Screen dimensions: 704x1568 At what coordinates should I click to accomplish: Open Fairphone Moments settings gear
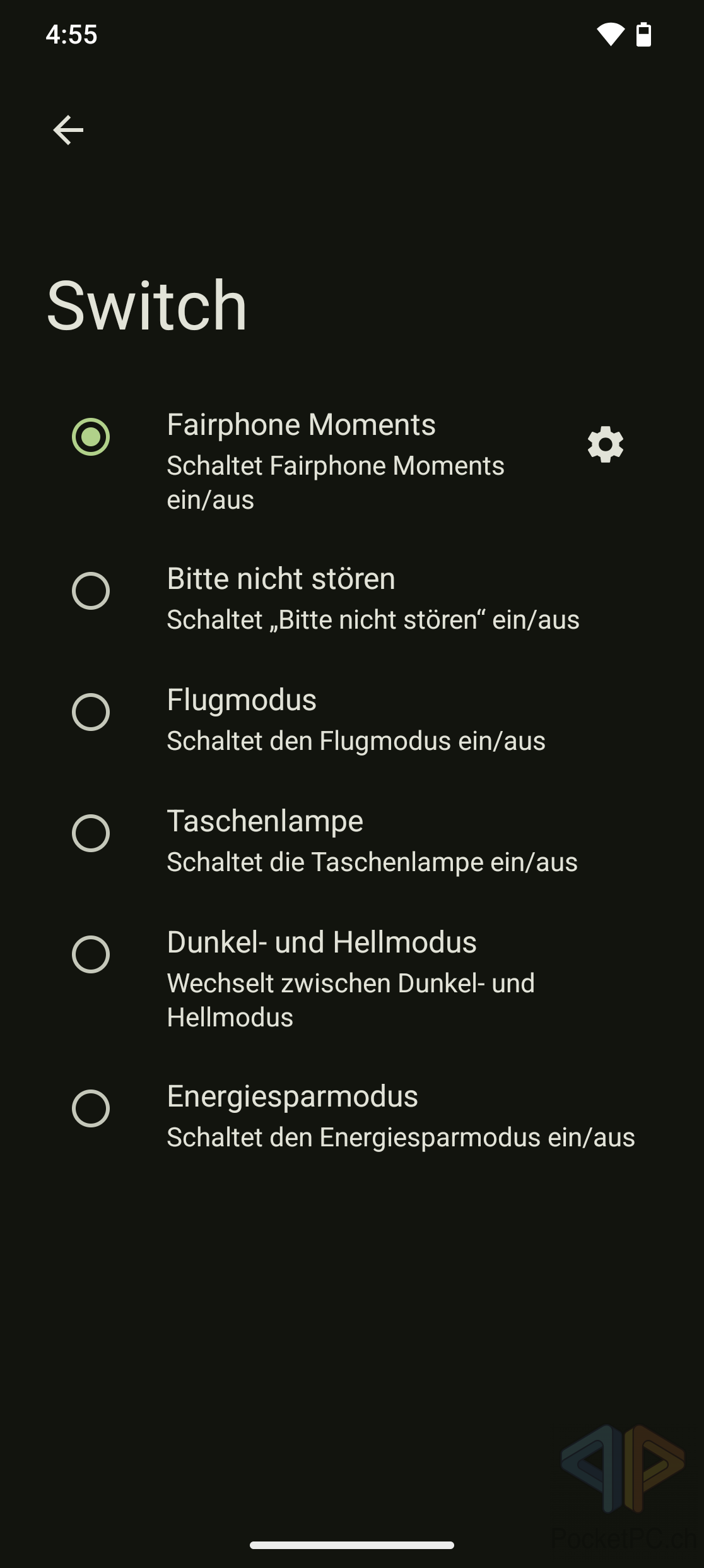(605, 444)
